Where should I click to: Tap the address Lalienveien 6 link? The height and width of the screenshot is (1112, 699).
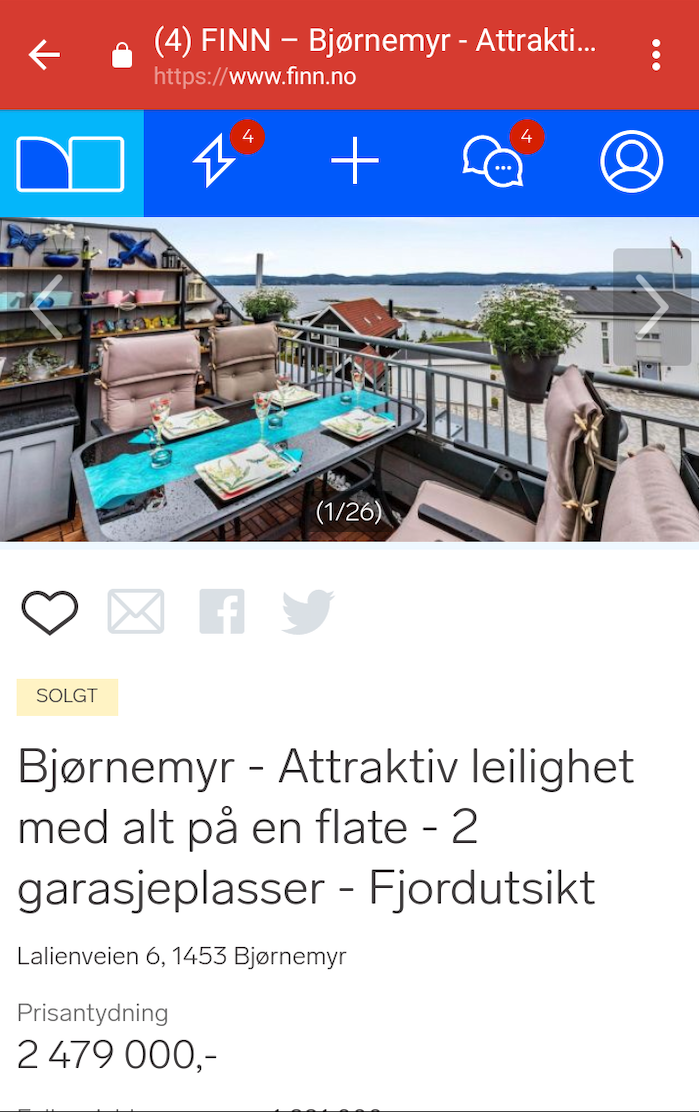click(181, 956)
